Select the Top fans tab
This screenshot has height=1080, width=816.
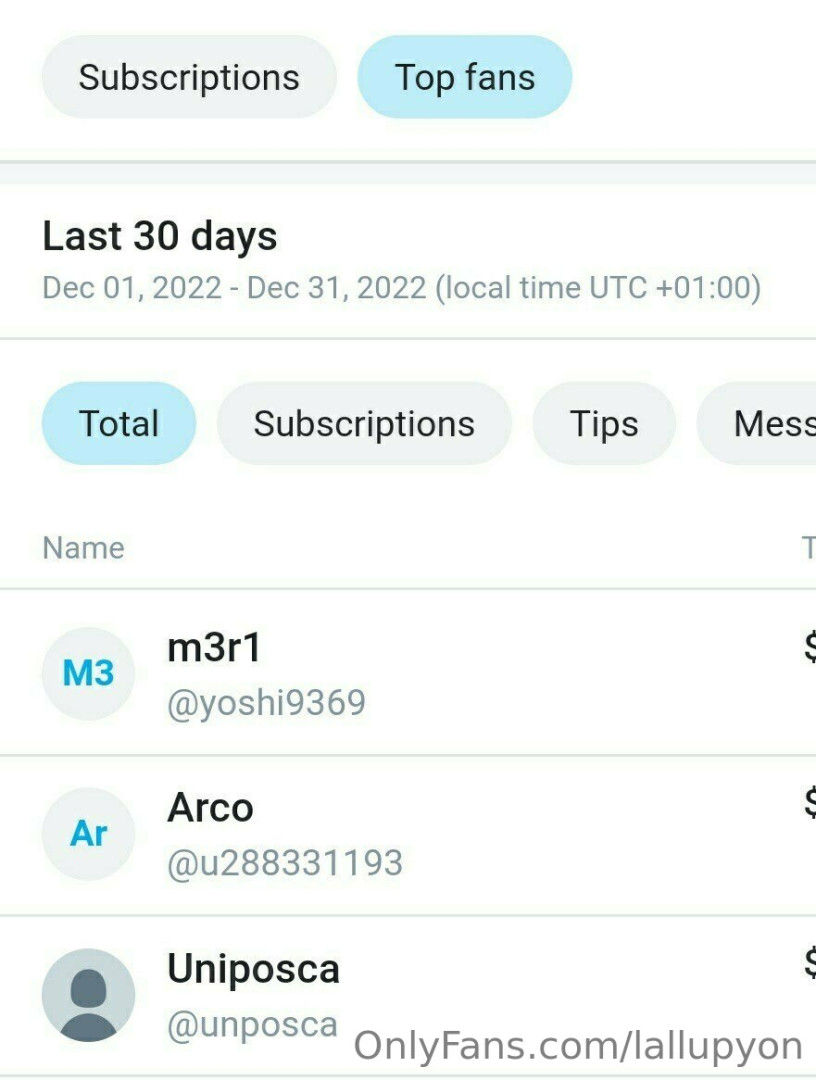click(x=465, y=78)
